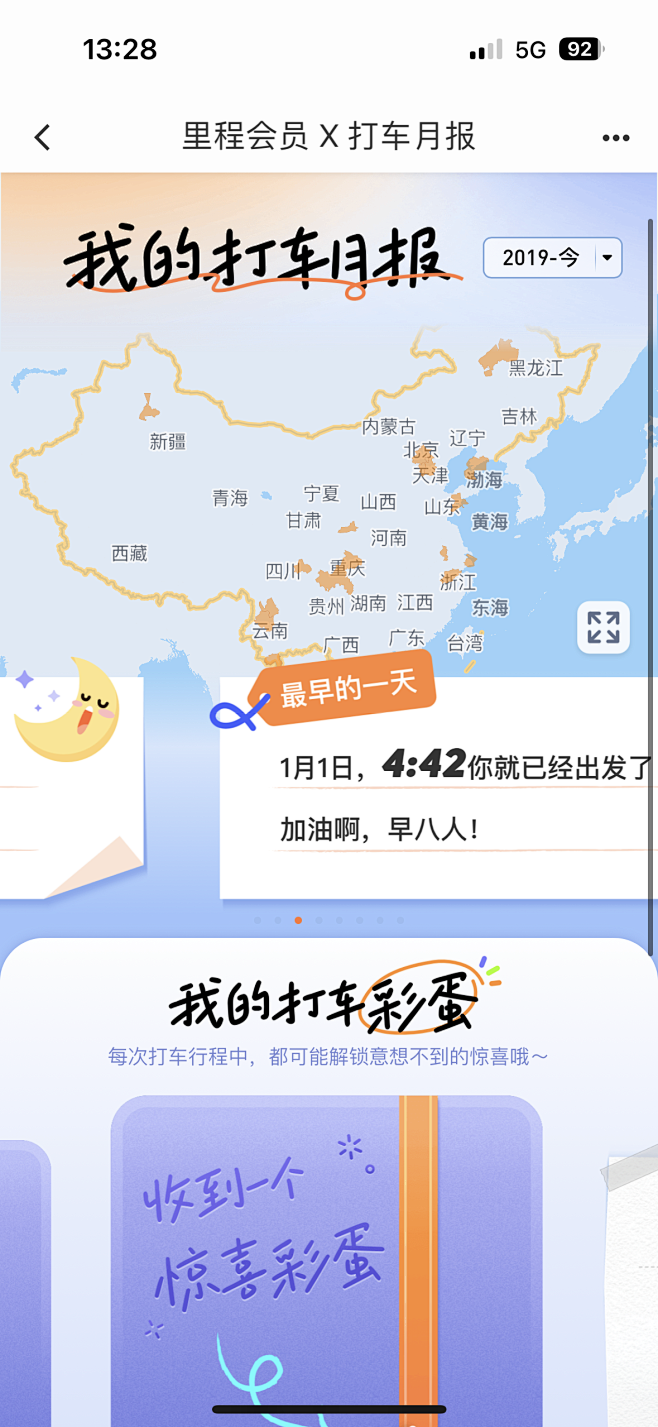This screenshot has height=1427, width=658.
Task: Open the three-dot overflow menu
Action: (616, 138)
